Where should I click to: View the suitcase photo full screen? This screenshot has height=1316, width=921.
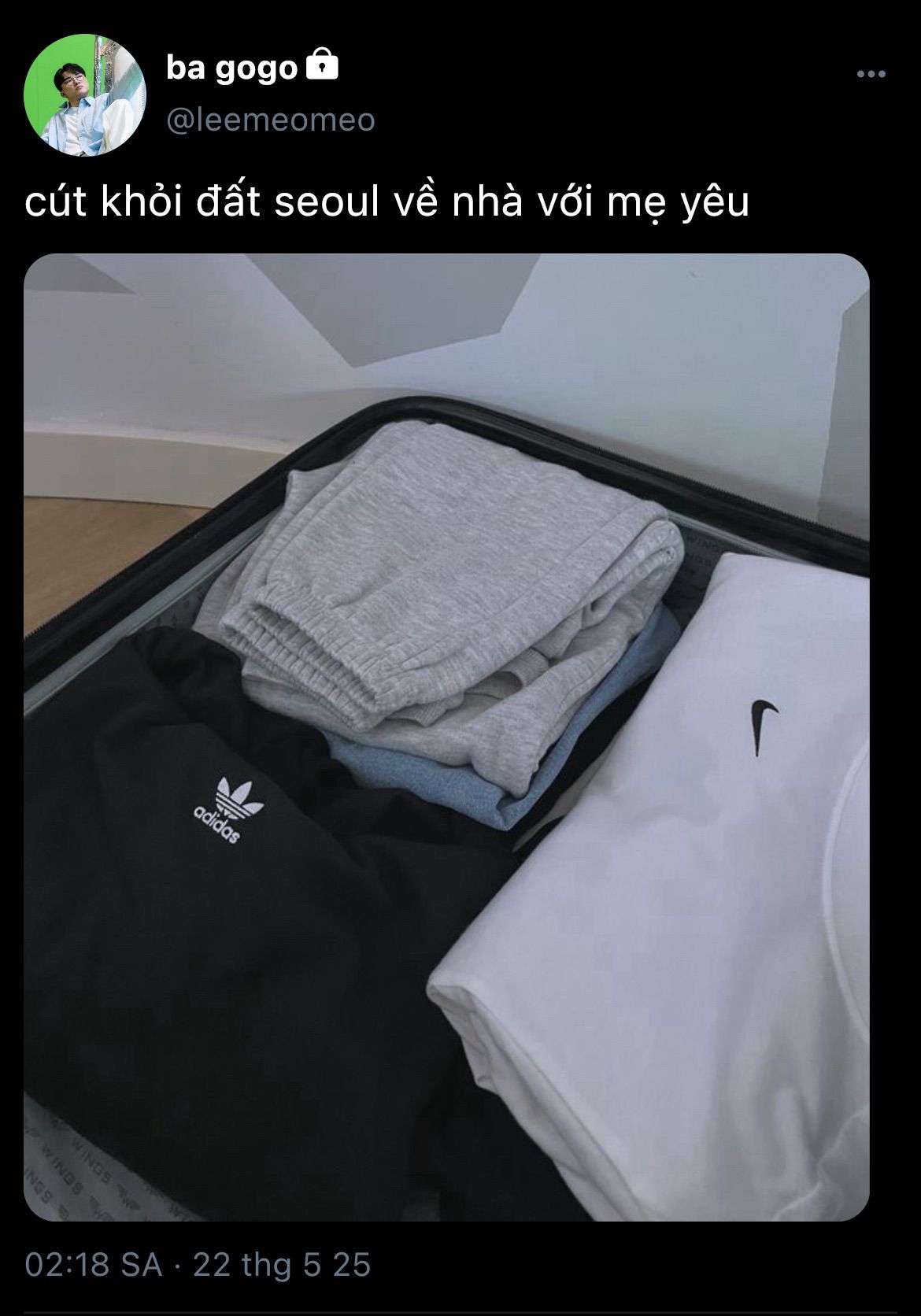tap(446, 737)
